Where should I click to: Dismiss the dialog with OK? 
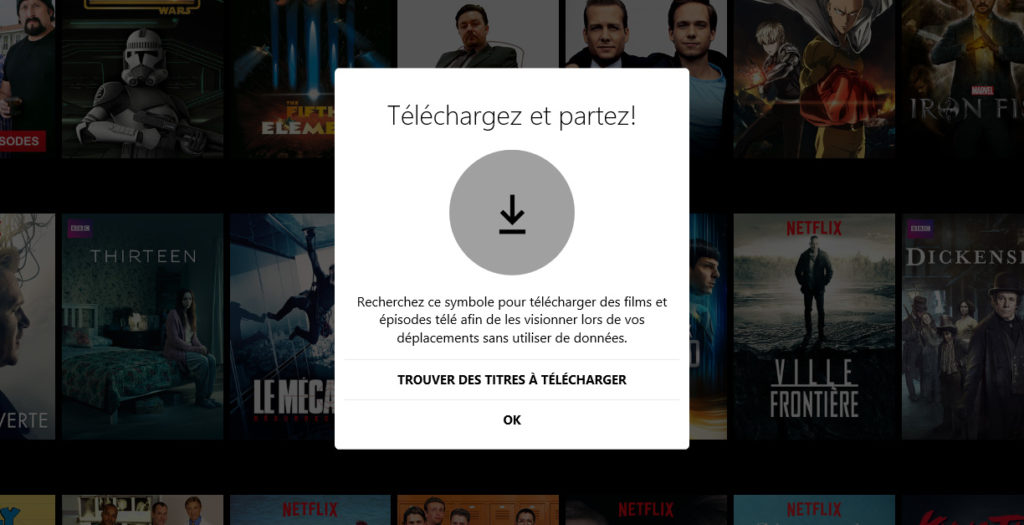click(511, 420)
